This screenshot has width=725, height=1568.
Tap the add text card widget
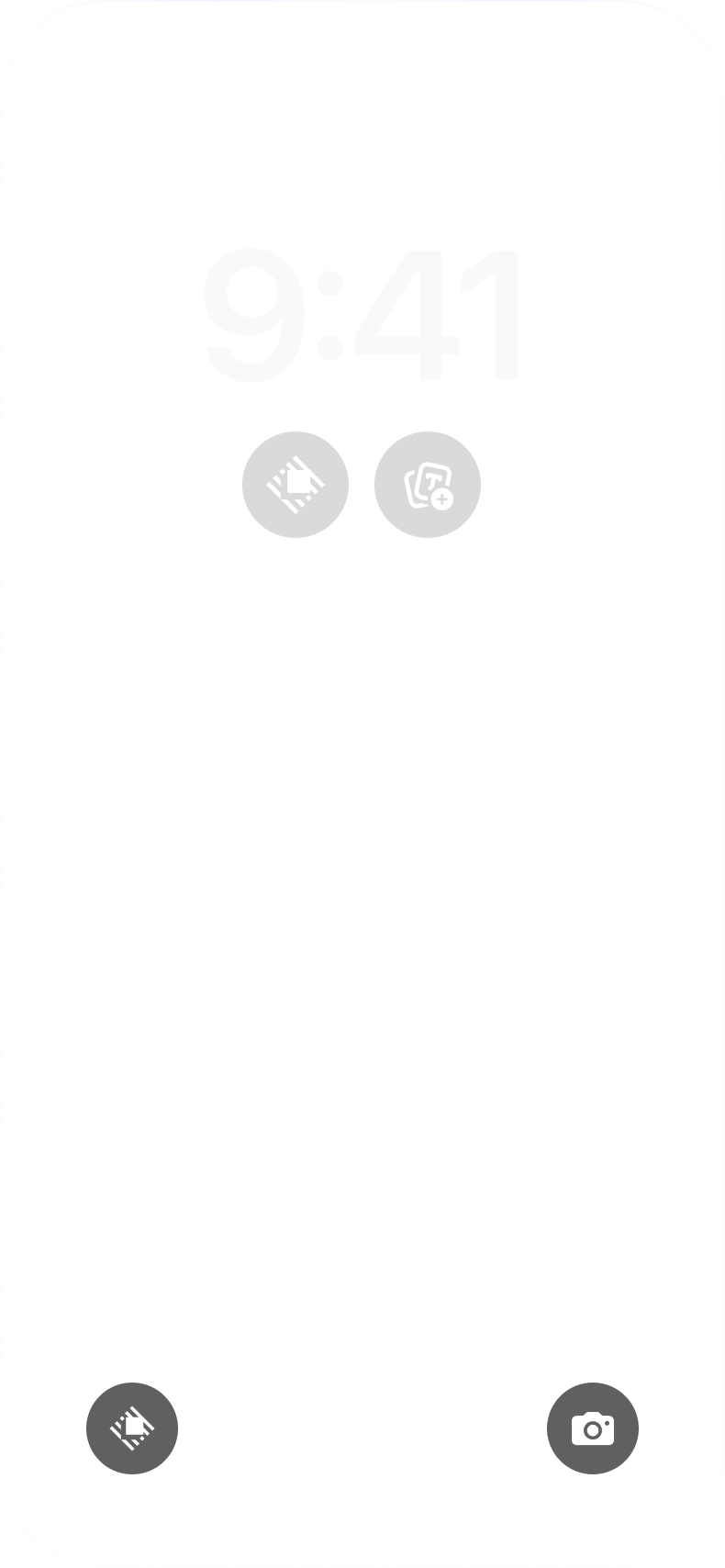click(x=428, y=485)
